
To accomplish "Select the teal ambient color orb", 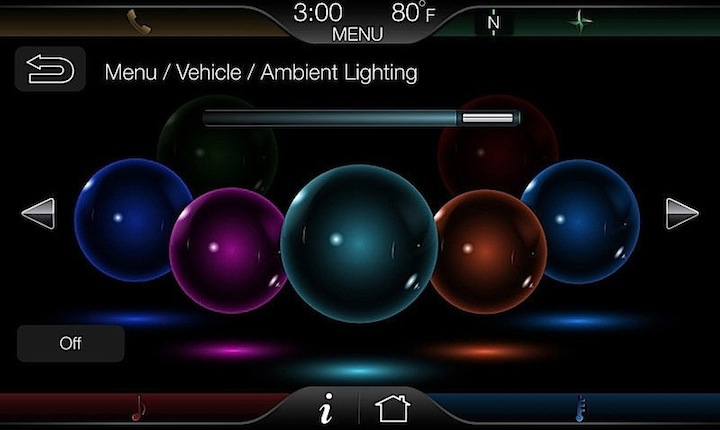I will pos(359,245).
